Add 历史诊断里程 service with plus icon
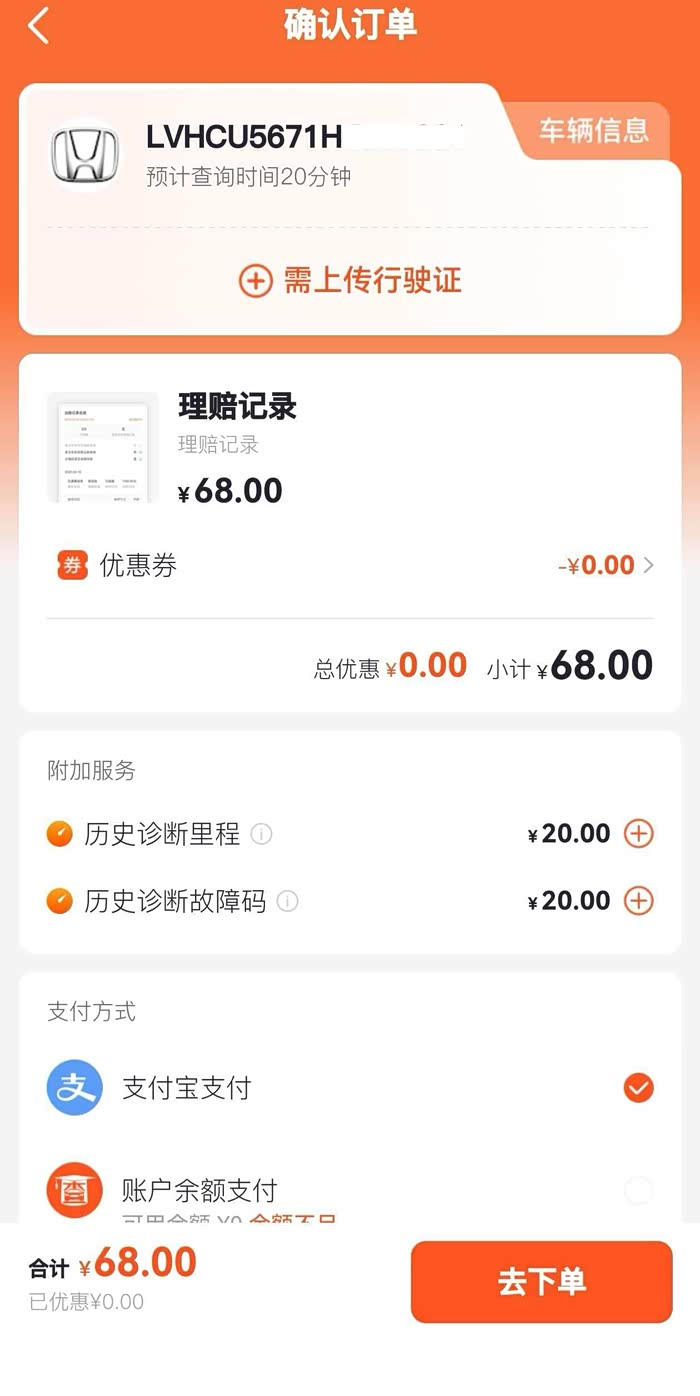Screen dimensions: 700x1396 coord(638,833)
